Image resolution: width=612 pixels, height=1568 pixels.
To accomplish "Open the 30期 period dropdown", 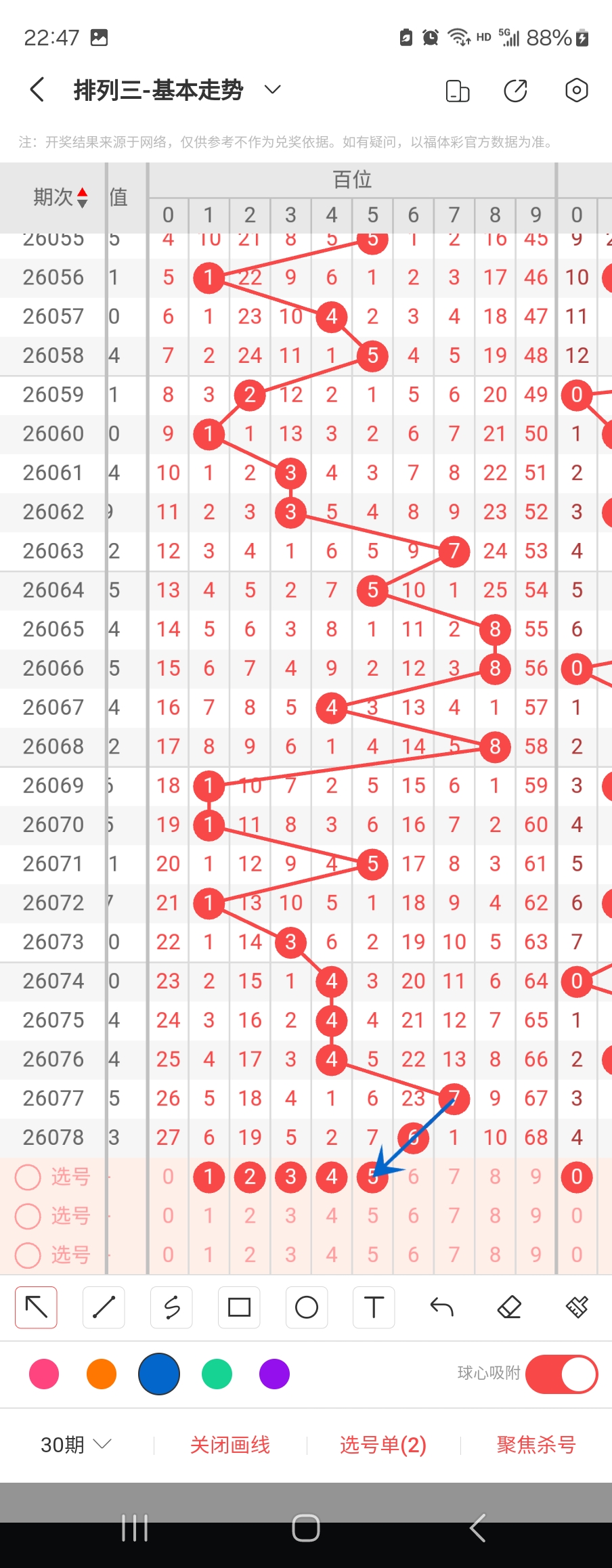I will point(75,1445).
